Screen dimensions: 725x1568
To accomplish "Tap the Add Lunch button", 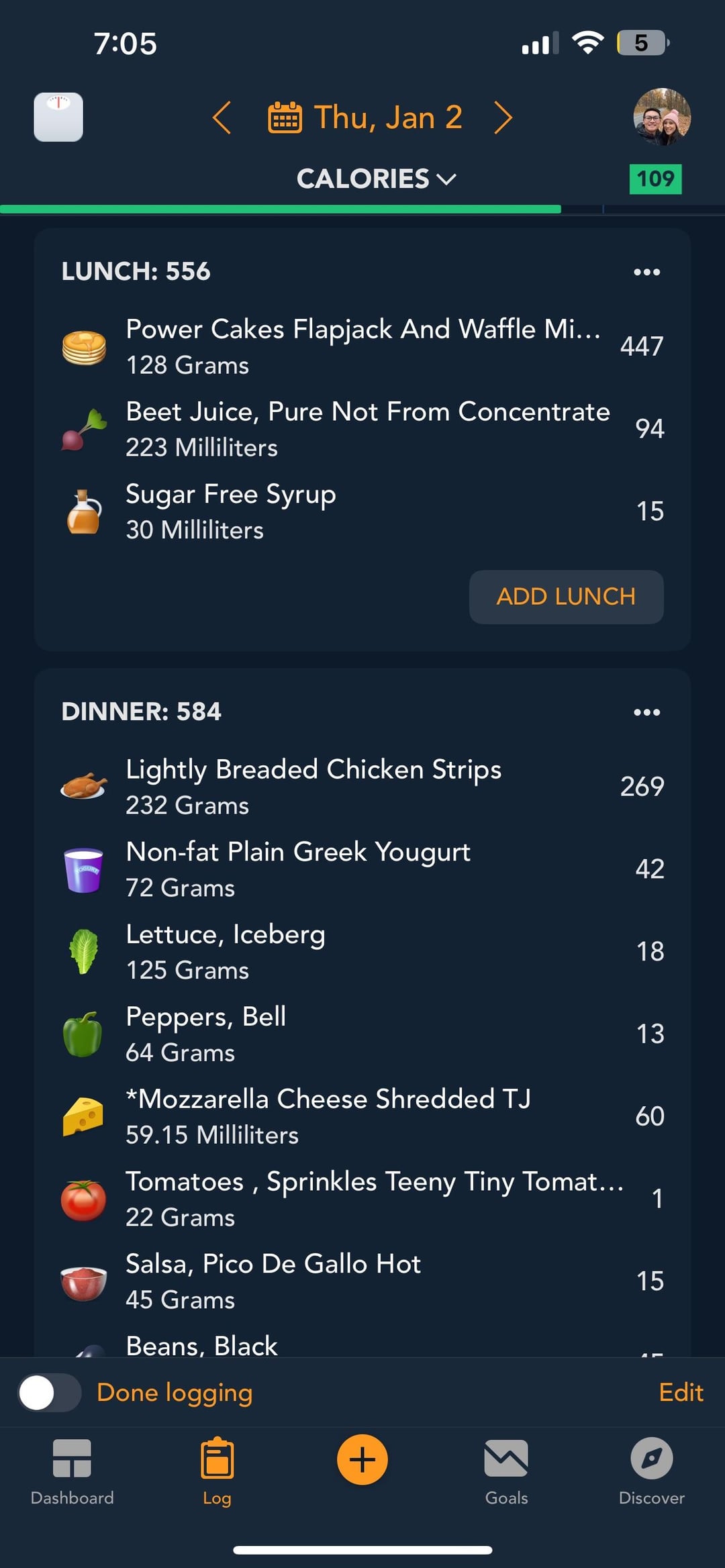I will coord(566,597).
